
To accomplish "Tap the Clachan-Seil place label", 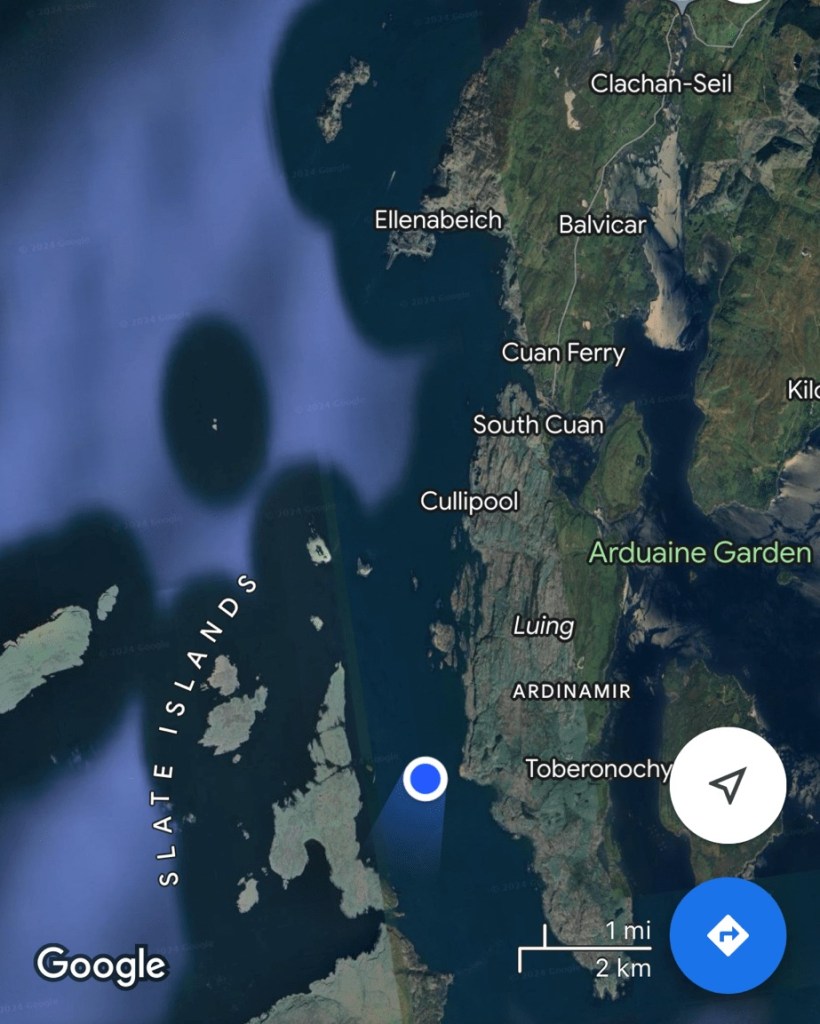I will tap(661, 83).
